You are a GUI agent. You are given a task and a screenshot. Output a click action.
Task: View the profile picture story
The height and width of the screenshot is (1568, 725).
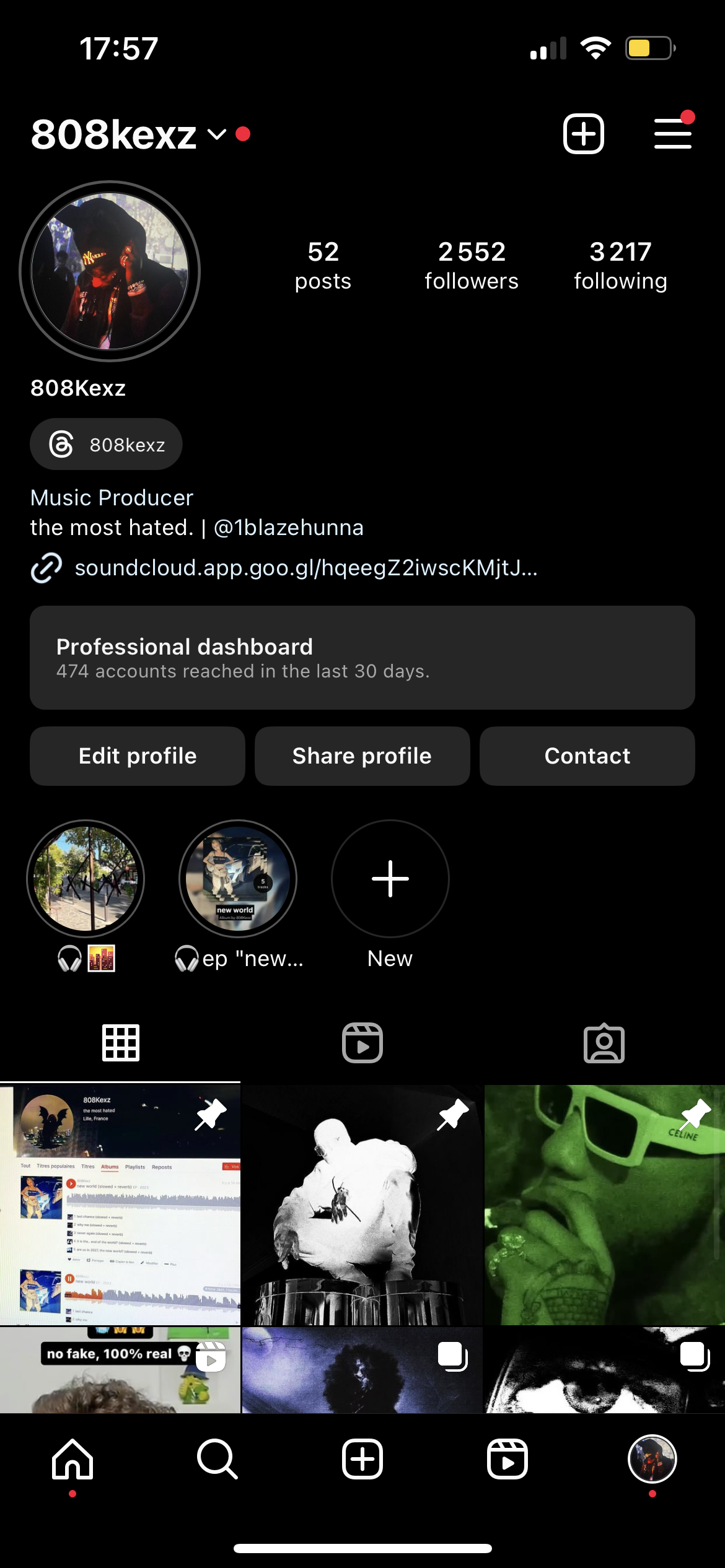(110, 271)
